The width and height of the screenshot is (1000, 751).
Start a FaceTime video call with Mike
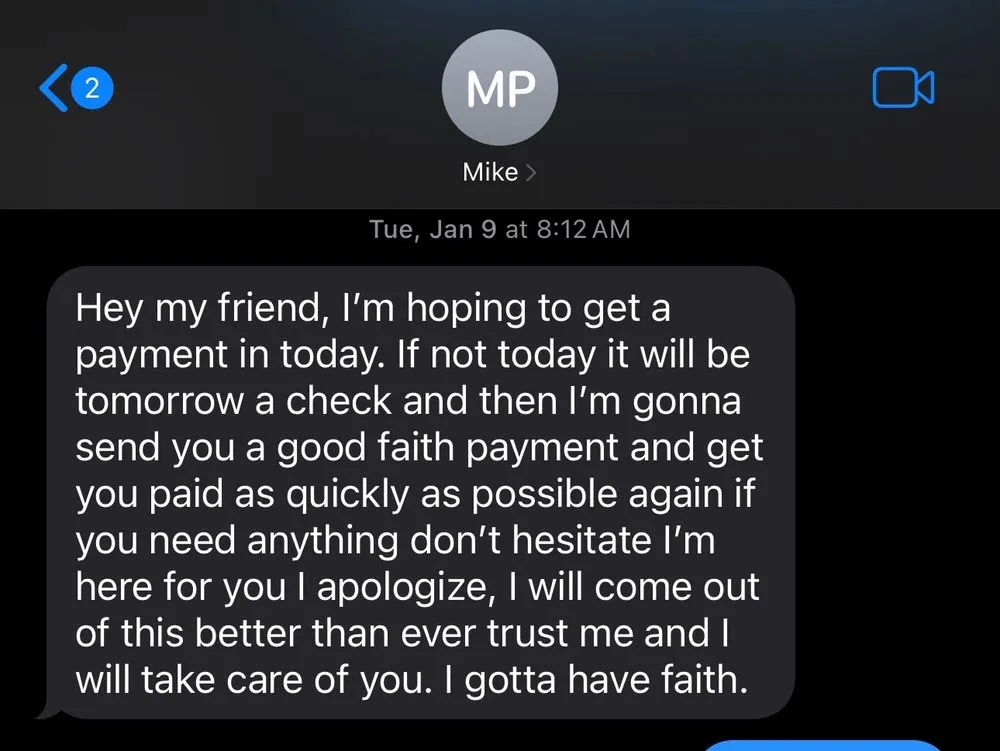[x=903, y=88]
